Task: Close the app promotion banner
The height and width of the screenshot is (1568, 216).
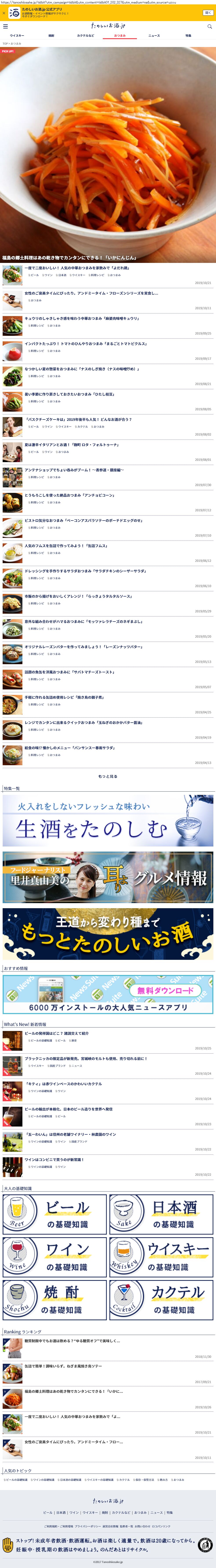Action: [4, 13]
